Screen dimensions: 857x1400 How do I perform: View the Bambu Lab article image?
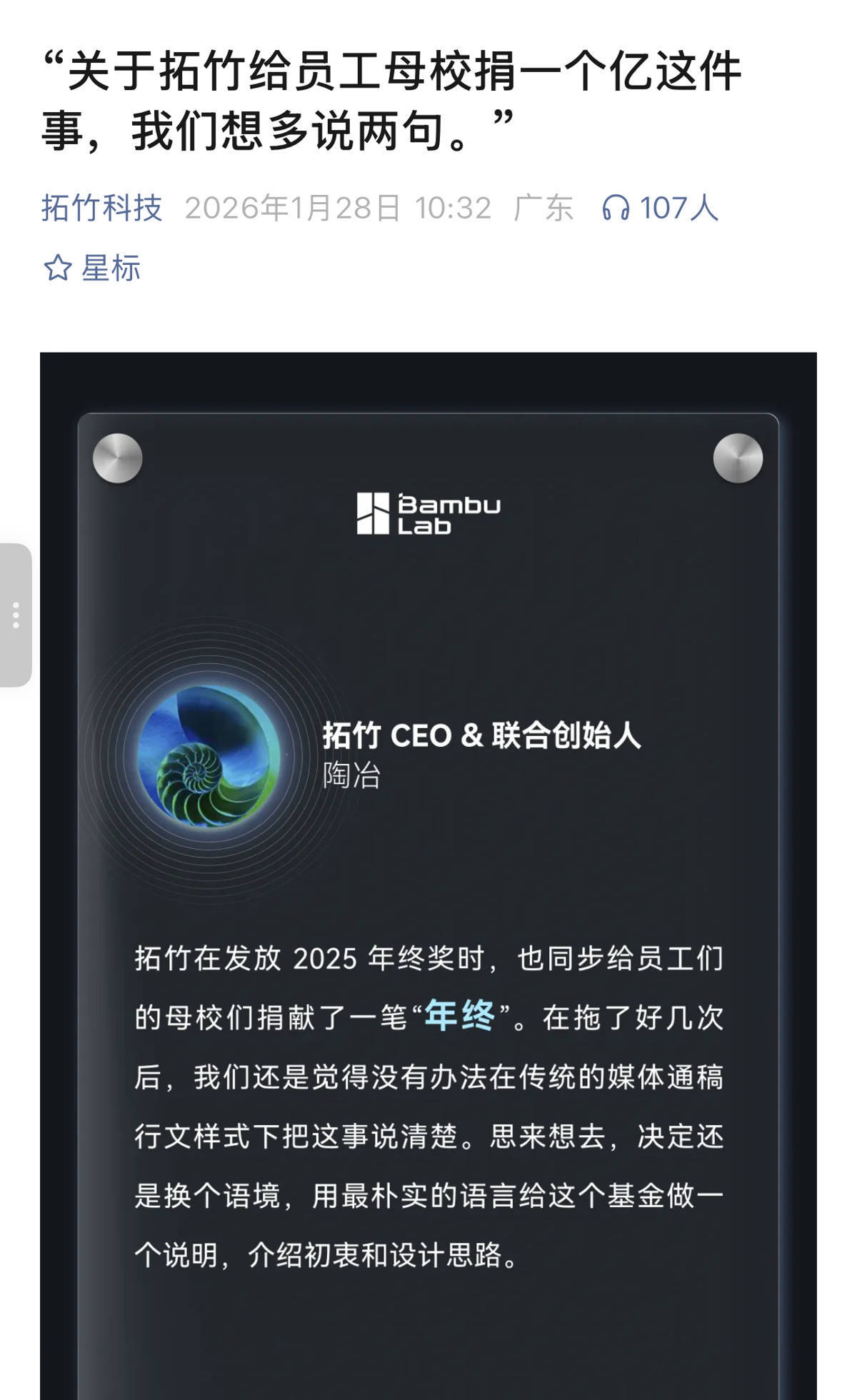[x=428, y=857]
